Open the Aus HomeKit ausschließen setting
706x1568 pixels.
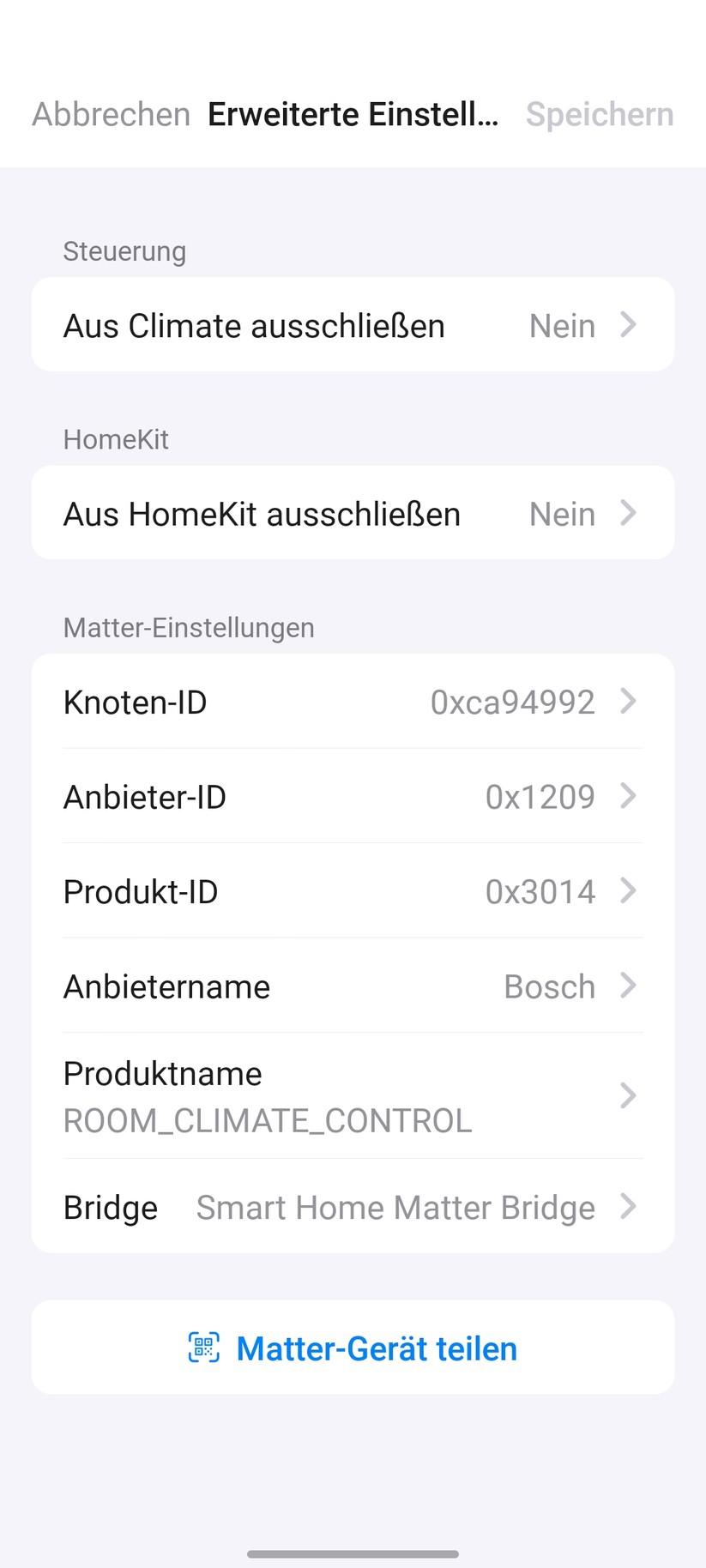click(x=262, y=513)
